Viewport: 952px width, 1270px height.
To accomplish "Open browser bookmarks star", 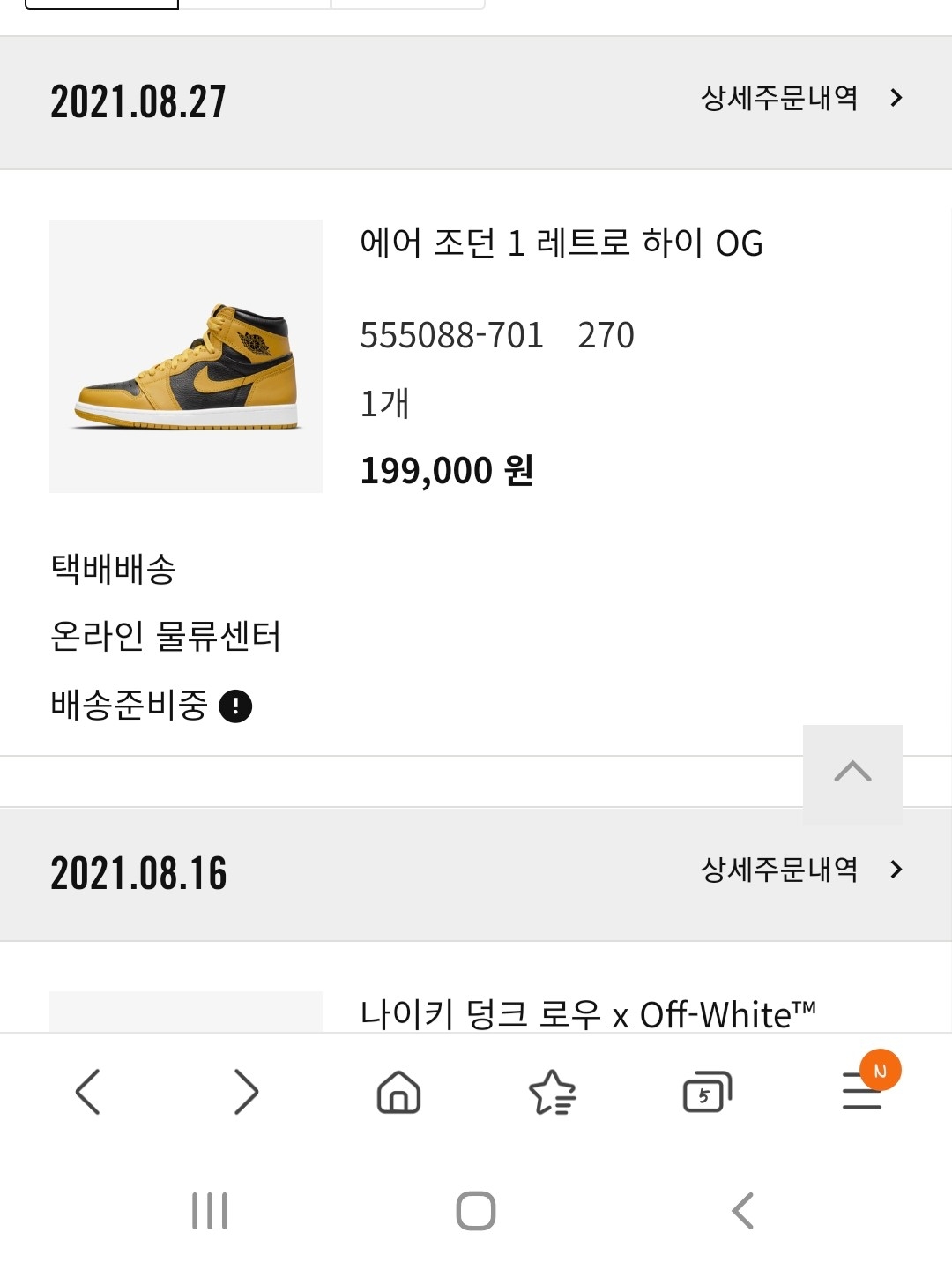I will coord(552,1092).
